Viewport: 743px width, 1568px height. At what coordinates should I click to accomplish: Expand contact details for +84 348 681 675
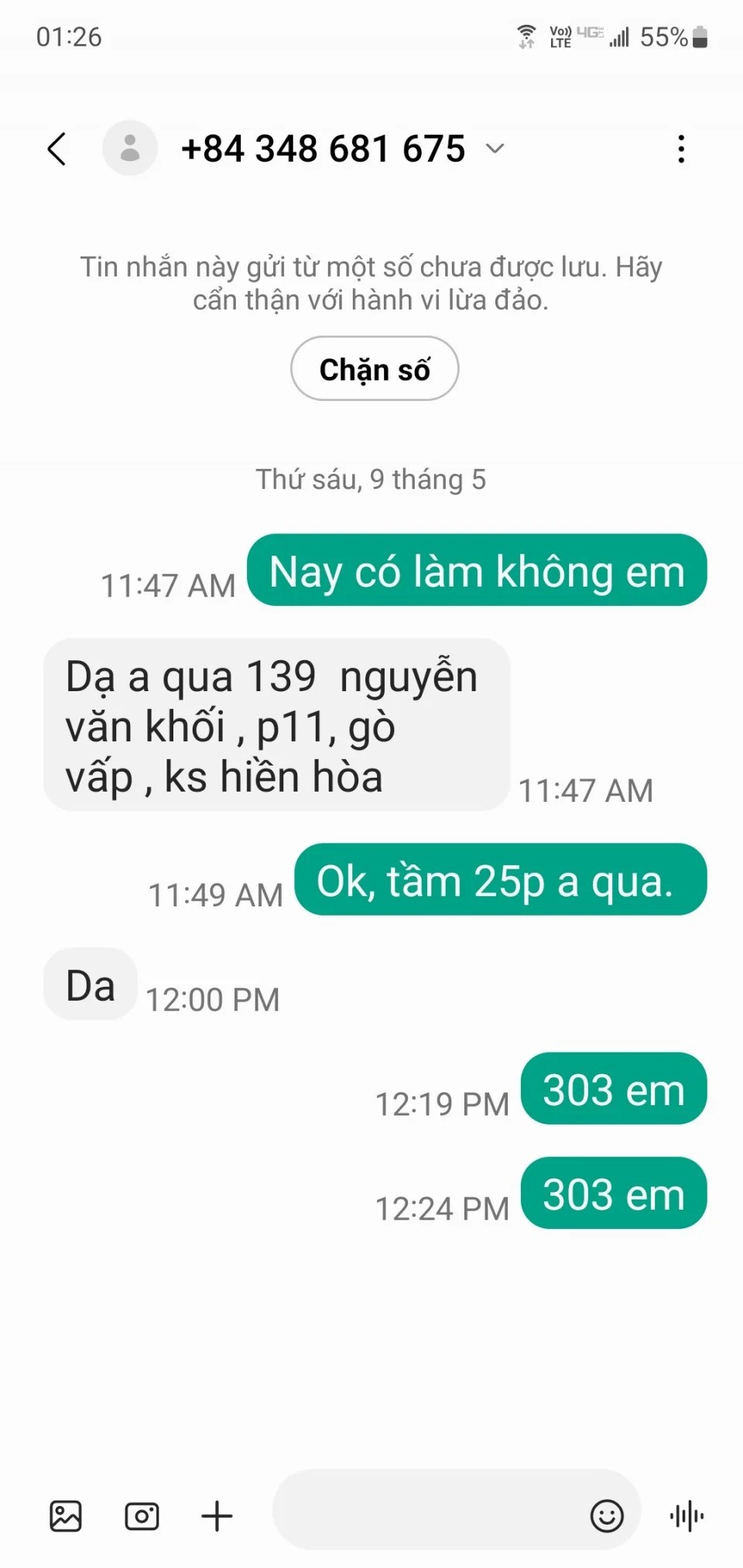(x=495, y=149)
